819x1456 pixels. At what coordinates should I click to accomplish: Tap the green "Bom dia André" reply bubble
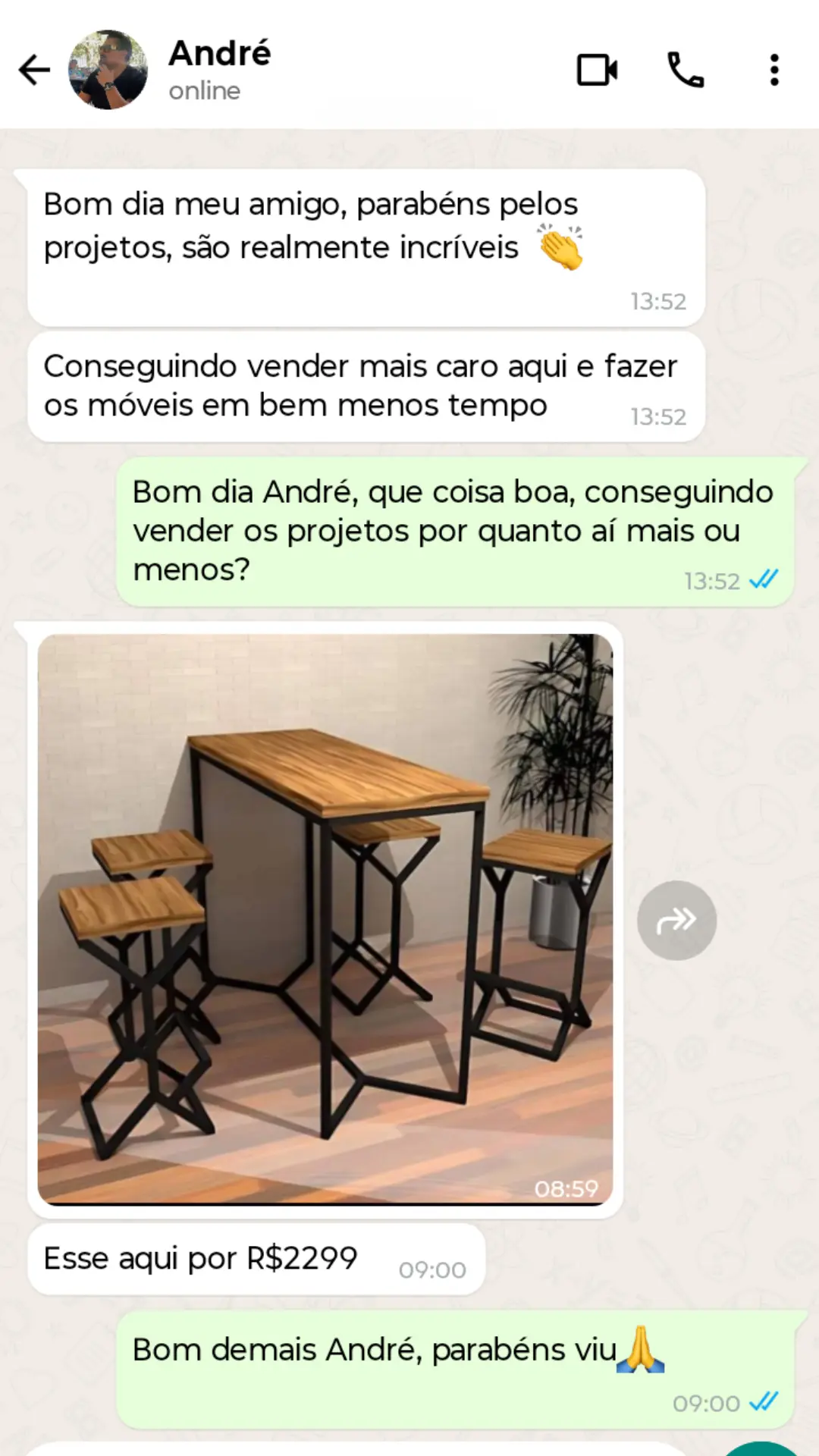451,529
